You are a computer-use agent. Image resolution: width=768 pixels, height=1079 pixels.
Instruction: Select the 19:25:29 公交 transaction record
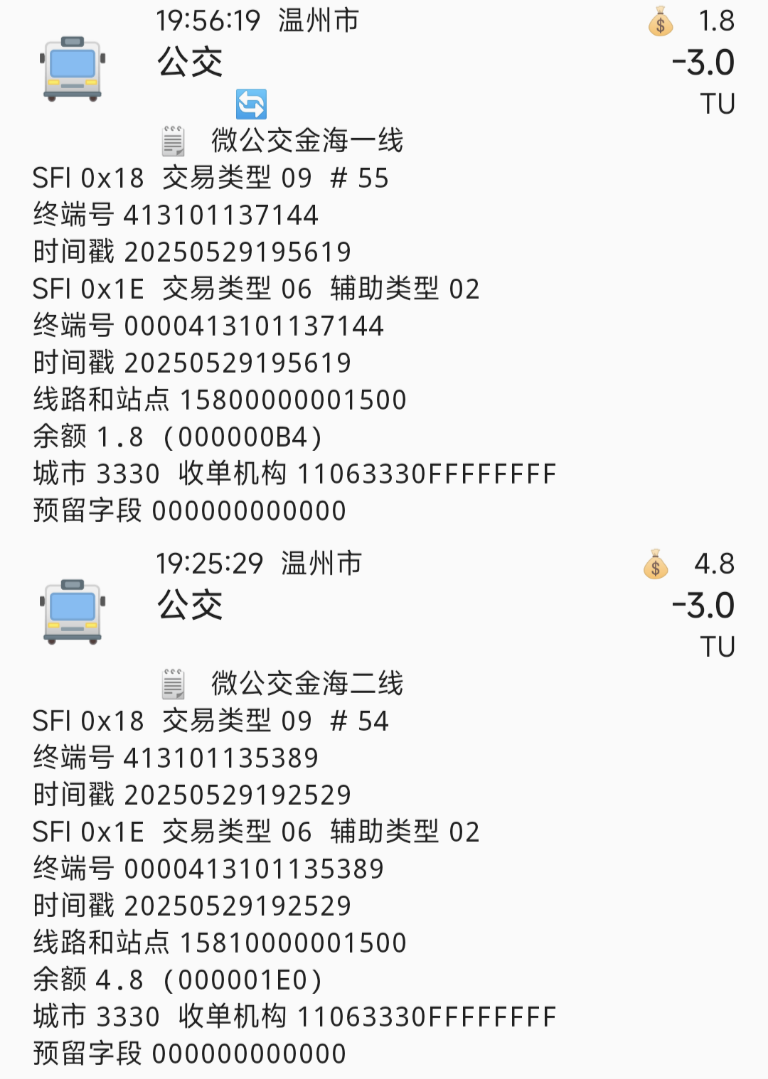384,604
